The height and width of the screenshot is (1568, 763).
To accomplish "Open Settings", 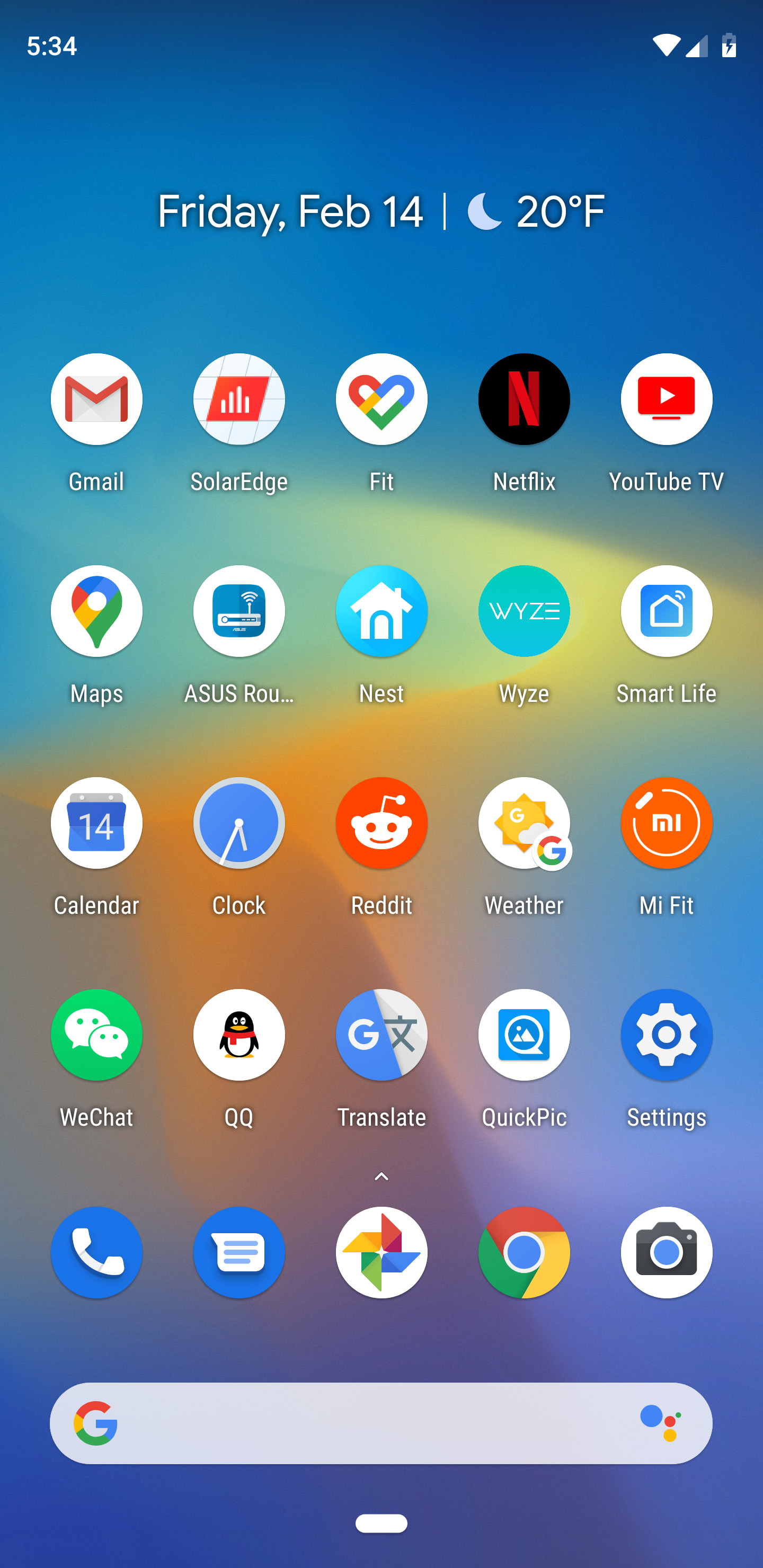I will coord(666,1035).
